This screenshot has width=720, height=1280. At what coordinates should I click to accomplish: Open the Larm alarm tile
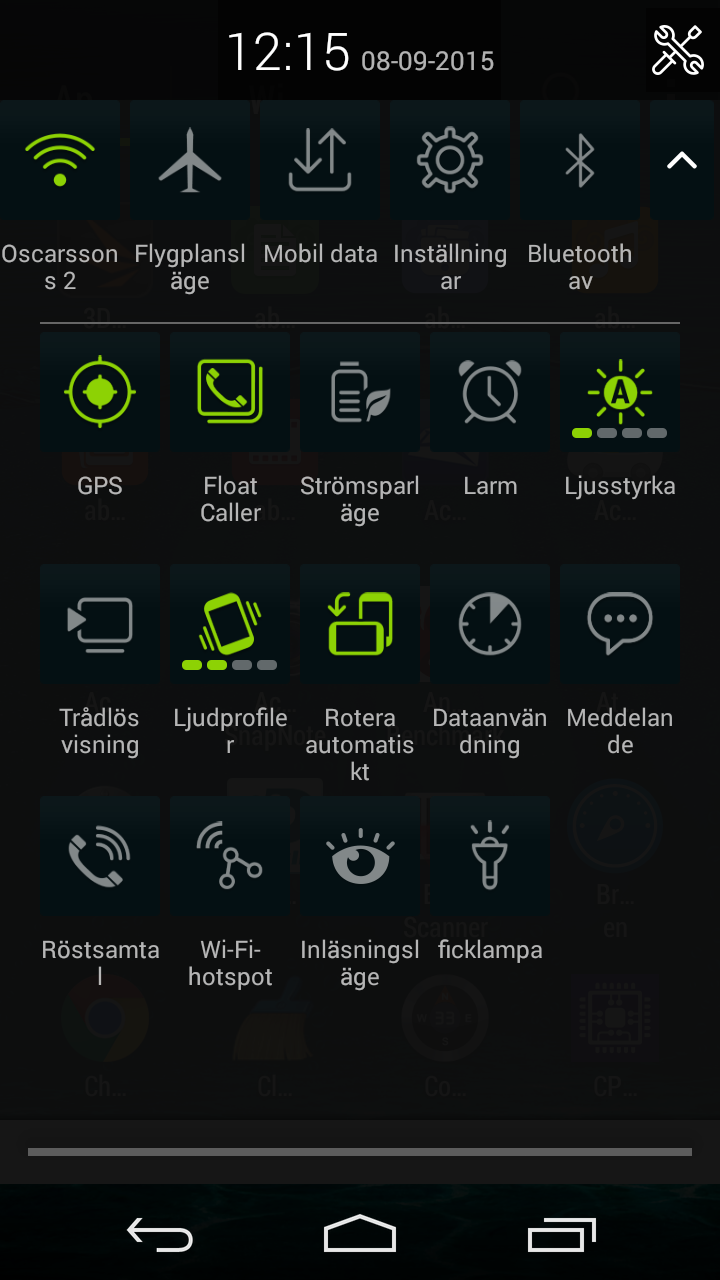coord(490,392)
